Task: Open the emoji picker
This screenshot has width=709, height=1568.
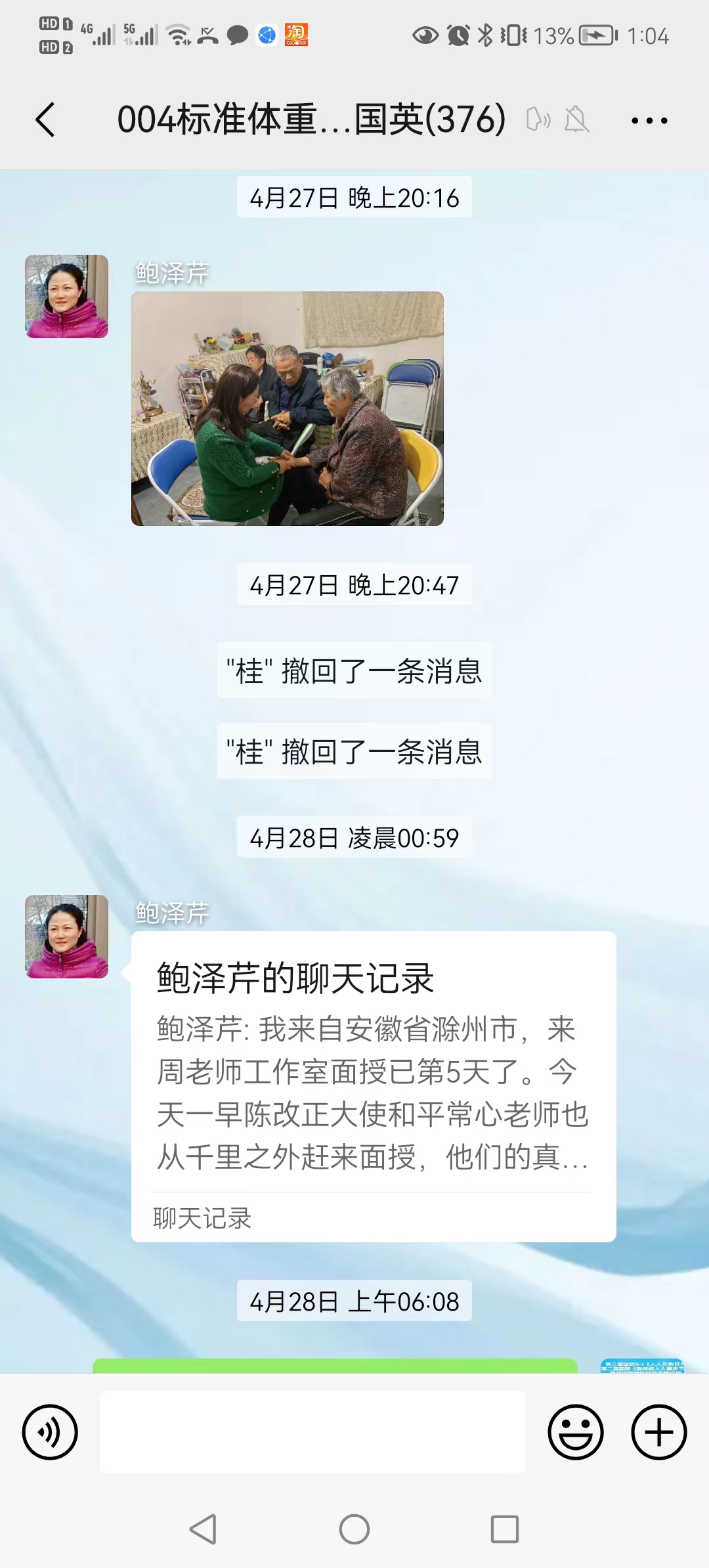Action: 575,1432
